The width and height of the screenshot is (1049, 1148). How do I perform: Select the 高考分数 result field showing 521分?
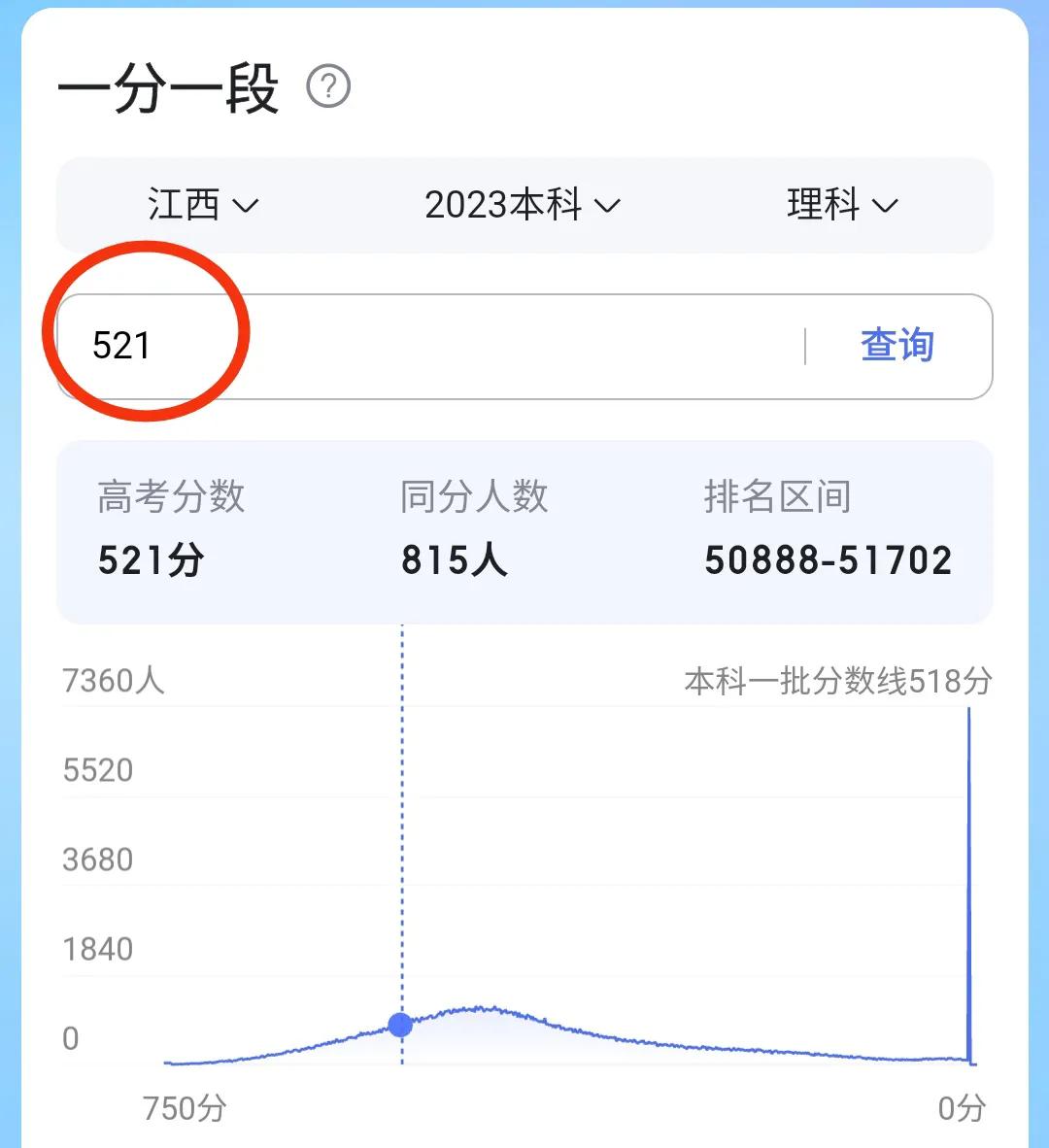coord(151,558)
